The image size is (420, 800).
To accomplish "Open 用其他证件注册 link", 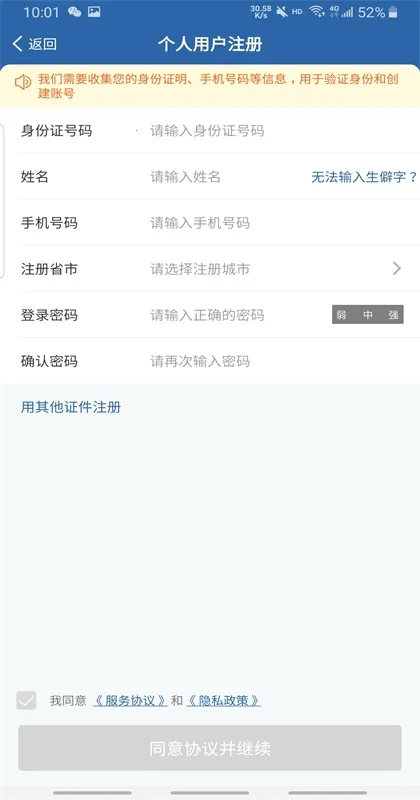I will pyautogui.click(x=71, y=407).
